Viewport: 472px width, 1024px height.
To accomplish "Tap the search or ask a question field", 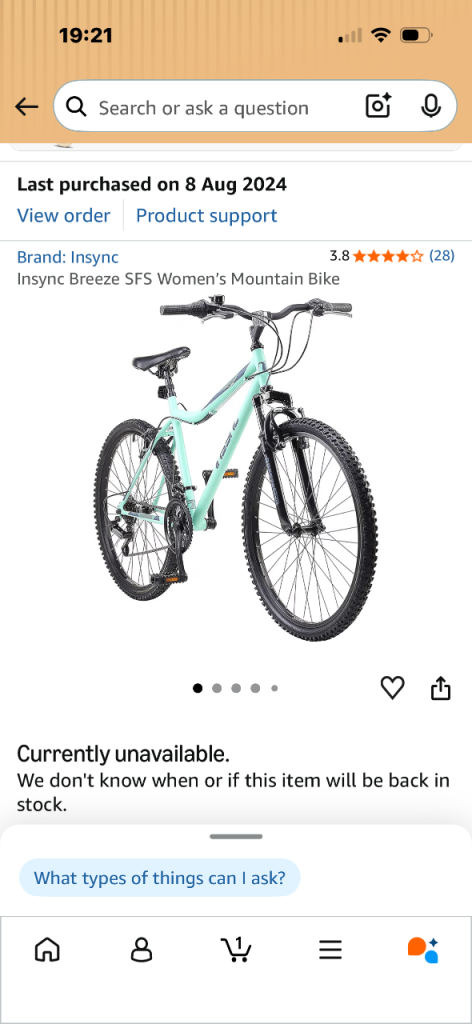I will point(255,106).
